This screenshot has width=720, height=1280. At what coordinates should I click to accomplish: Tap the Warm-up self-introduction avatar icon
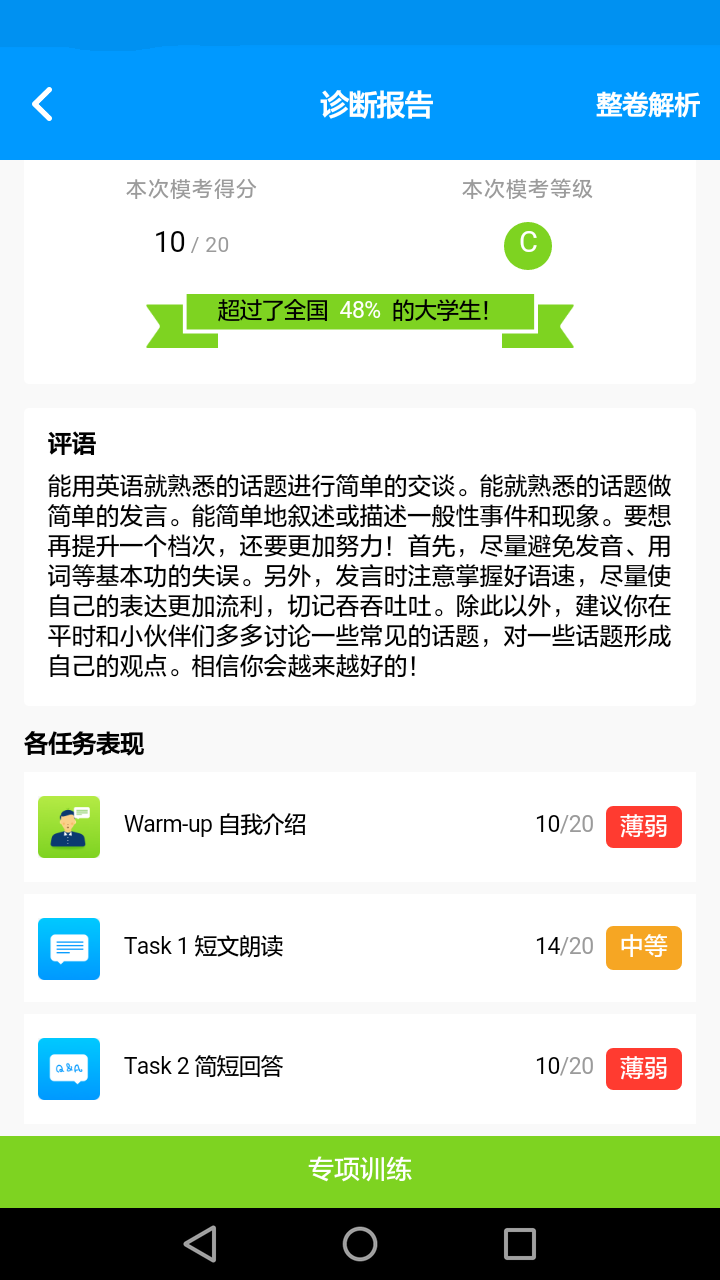[x=68, y=827]
